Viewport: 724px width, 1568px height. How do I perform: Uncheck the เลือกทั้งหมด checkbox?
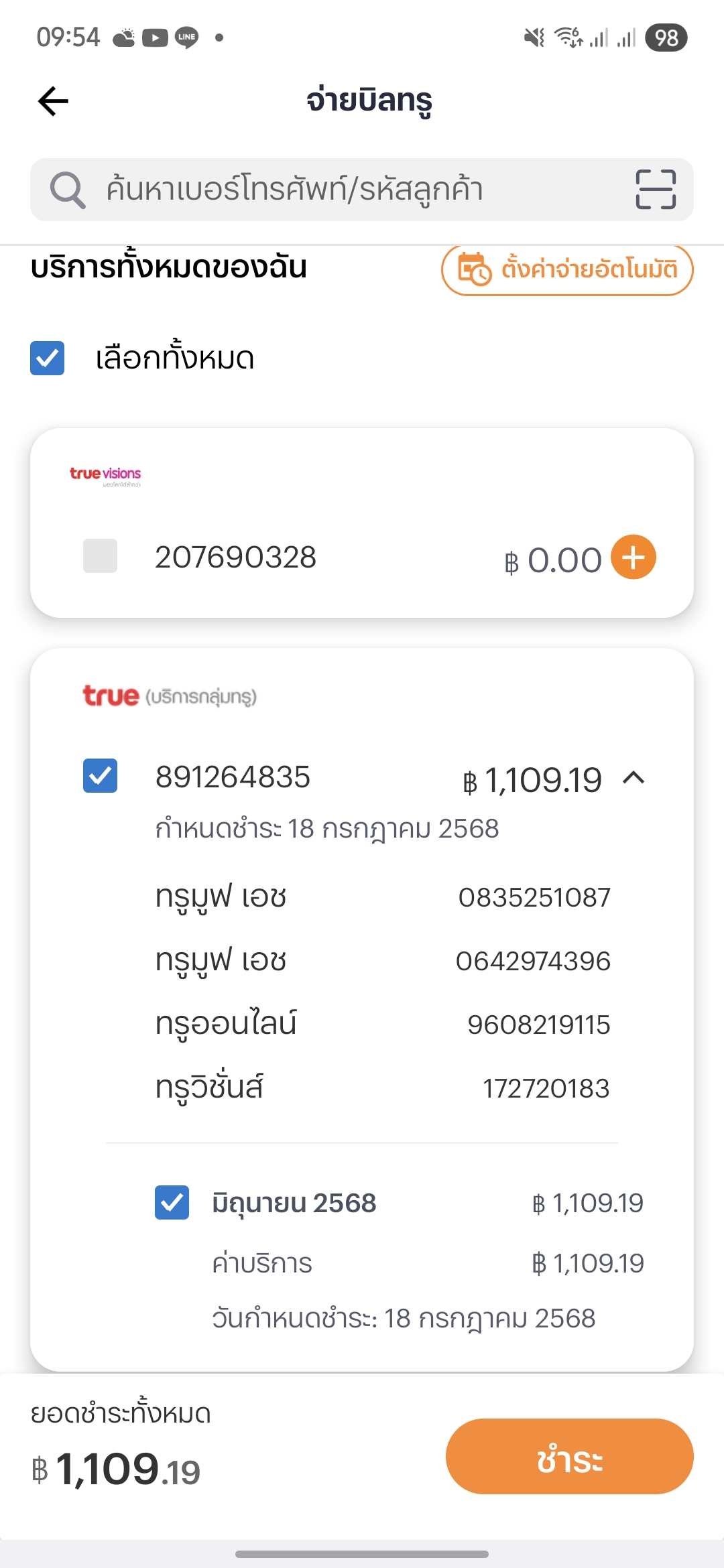tap(48, 358)
